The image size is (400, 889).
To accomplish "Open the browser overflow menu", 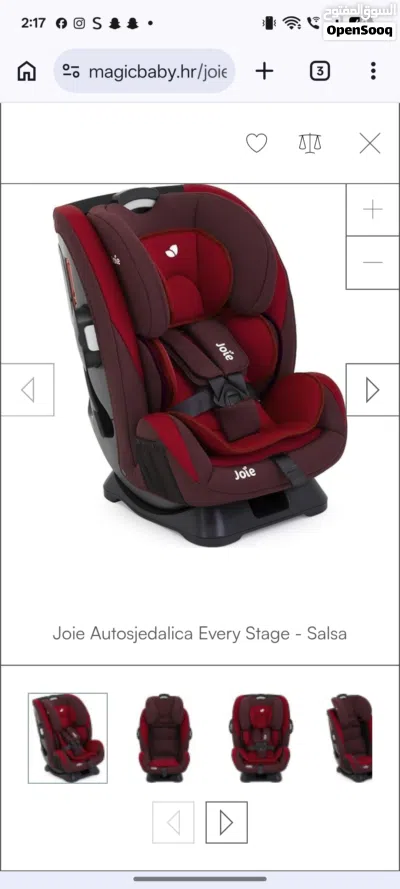I will (373, 71).
